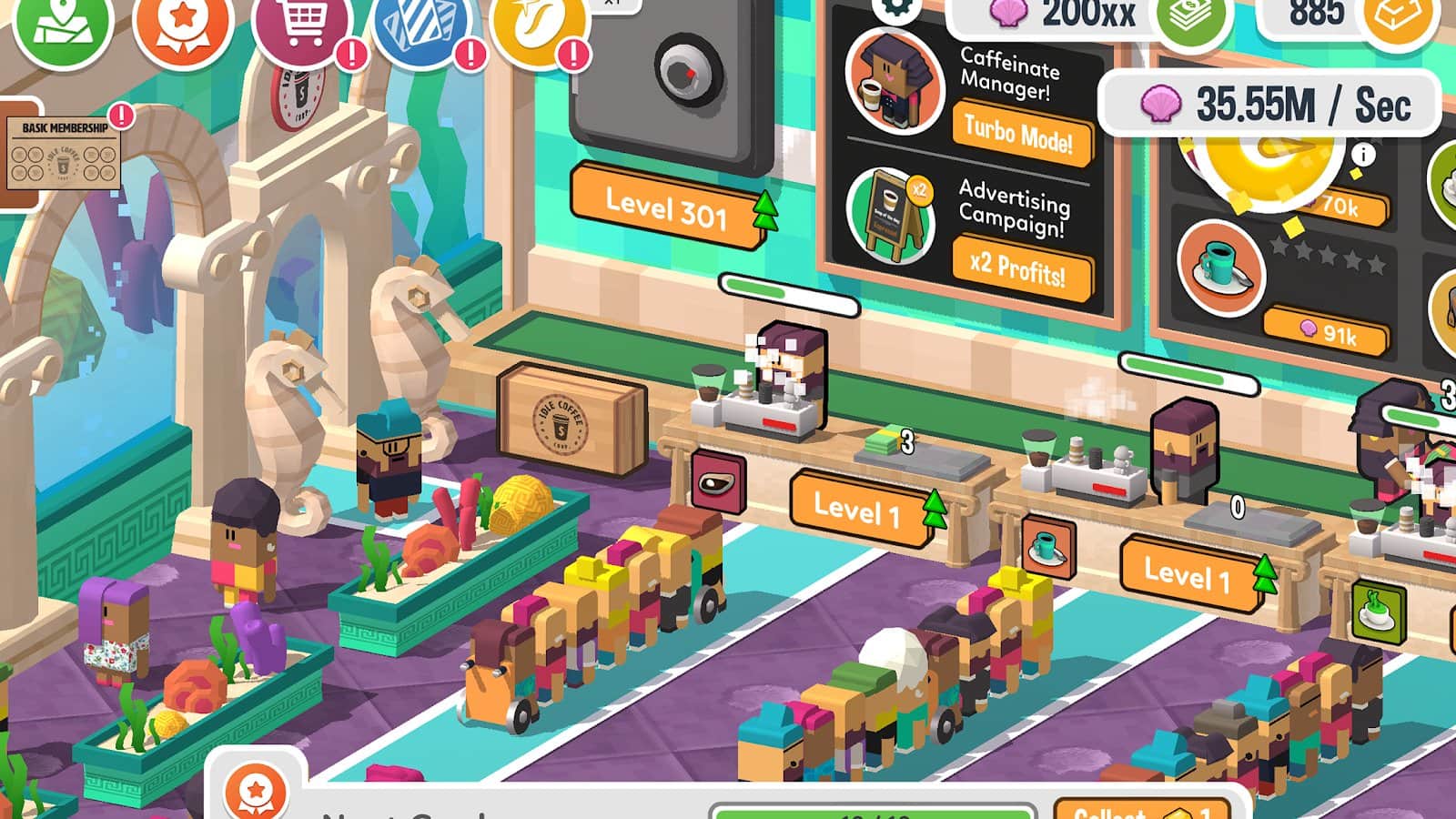This screenshot has width=1456, height=819.
Task: Upgrade first counter's Level 1 button
Action: (860, 510)
